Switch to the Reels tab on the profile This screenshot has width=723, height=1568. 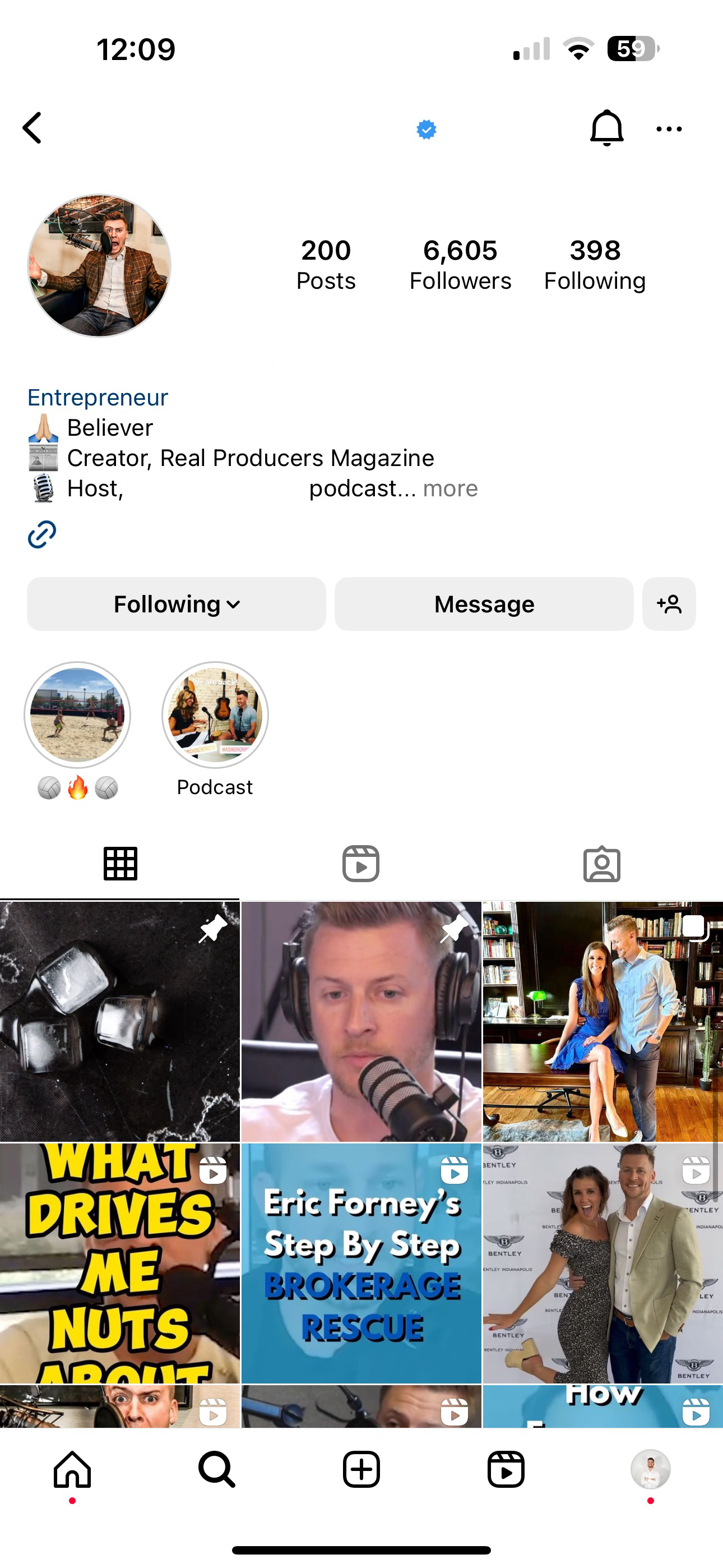361,863
